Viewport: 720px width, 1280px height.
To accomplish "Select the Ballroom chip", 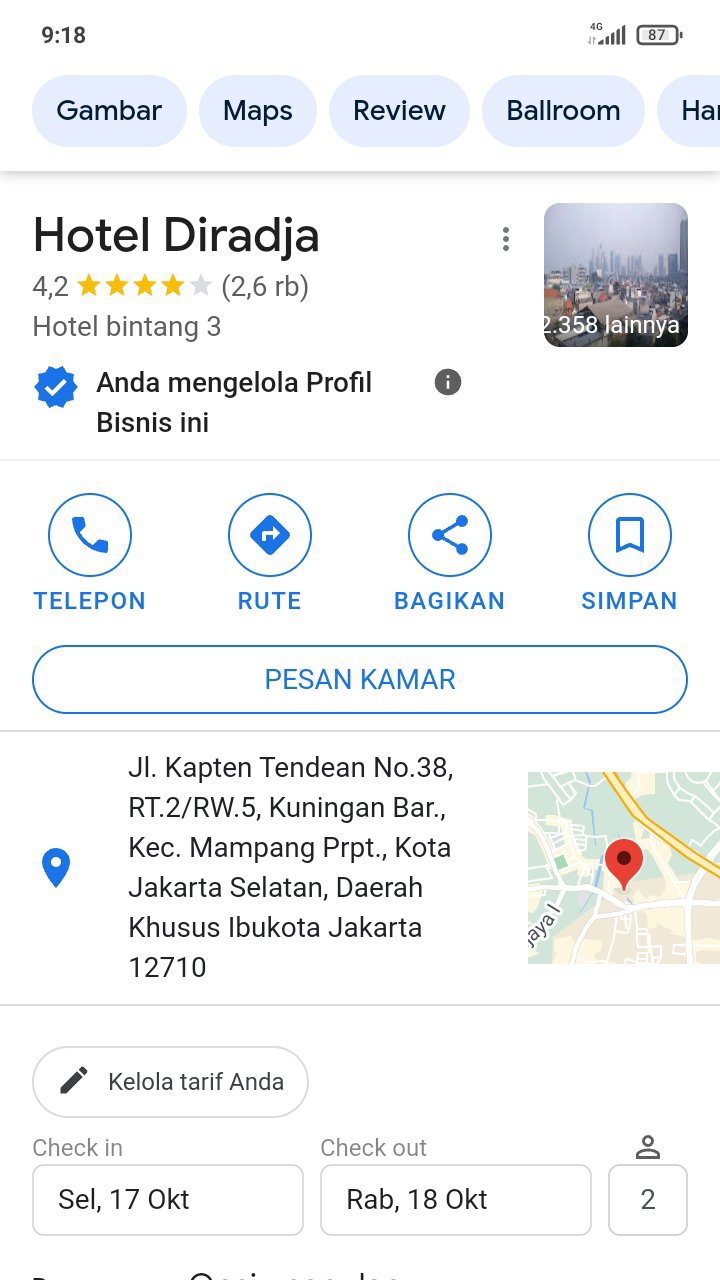I will [563, 111].
